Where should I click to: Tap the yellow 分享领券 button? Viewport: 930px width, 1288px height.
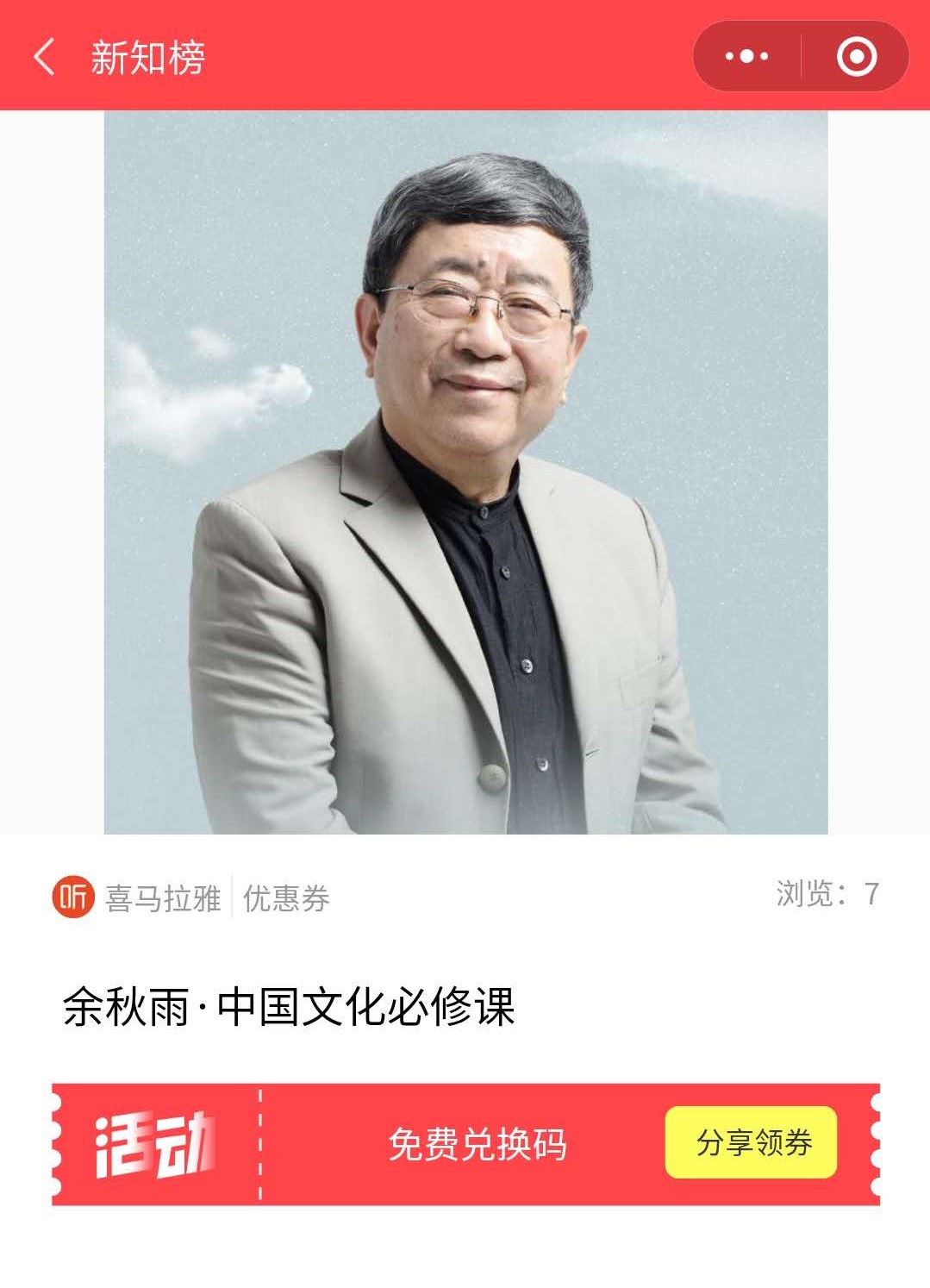coord(752,1144)
